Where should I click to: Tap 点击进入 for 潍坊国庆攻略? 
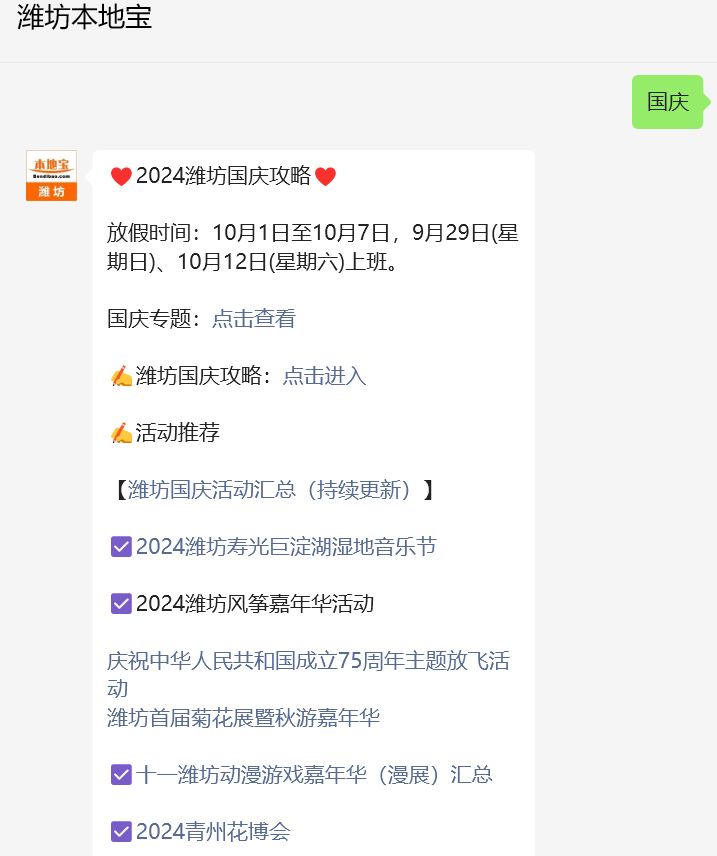point(324,376)
